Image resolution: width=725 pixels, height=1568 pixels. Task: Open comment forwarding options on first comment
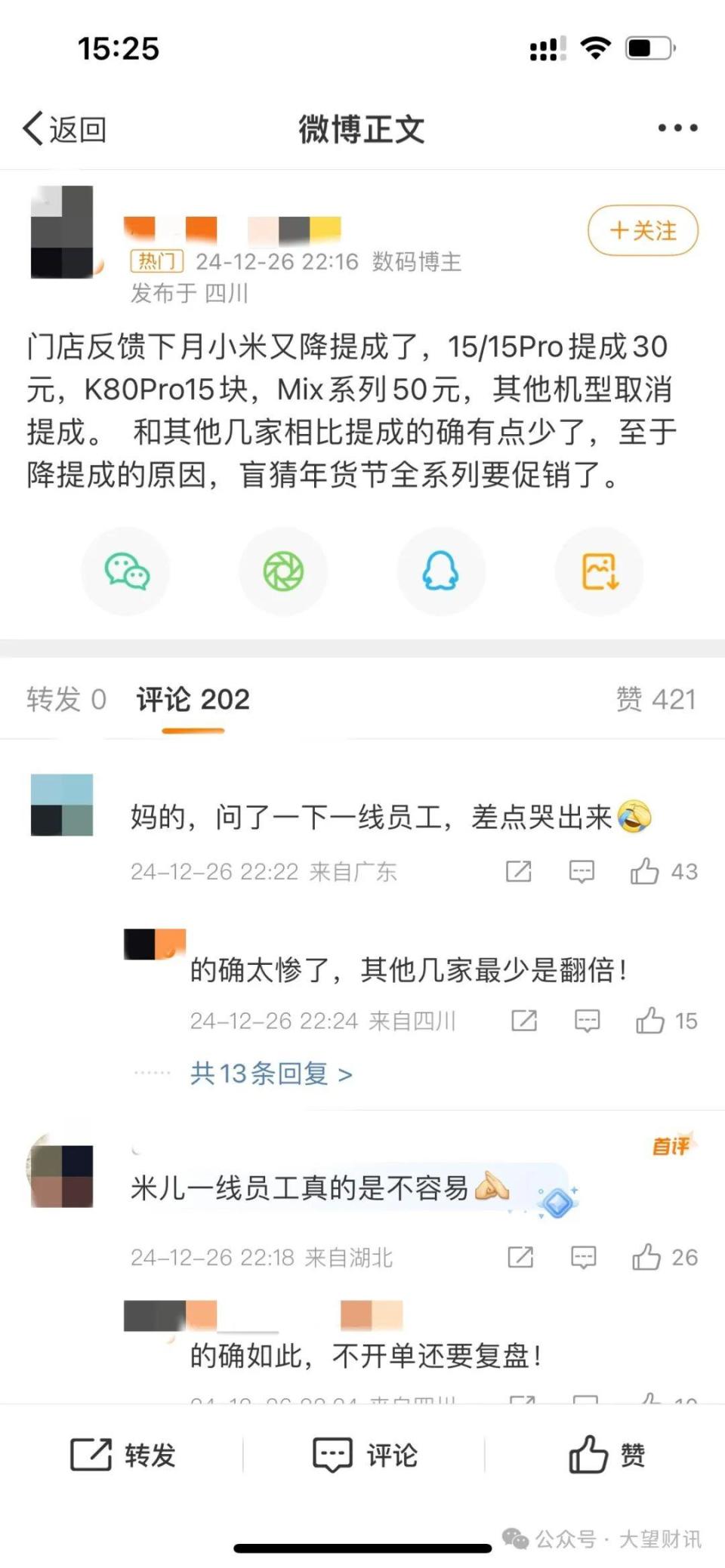(518, 871)
